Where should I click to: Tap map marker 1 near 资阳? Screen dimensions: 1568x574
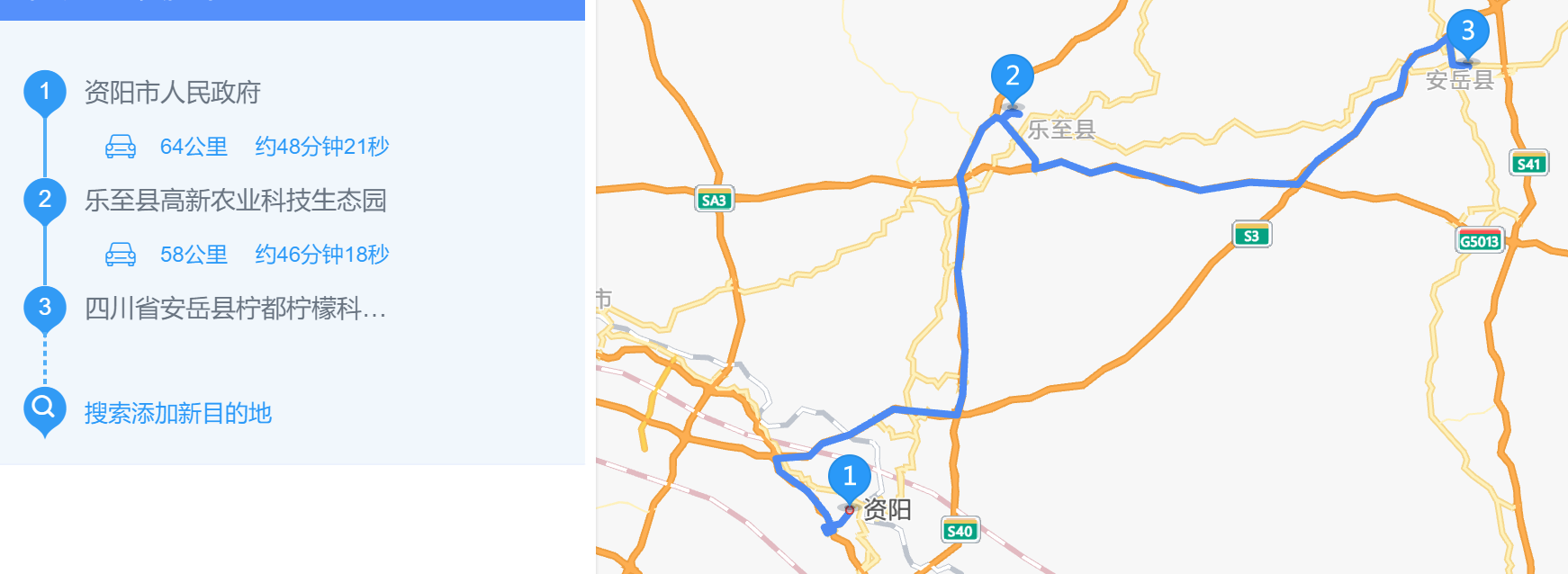pos(849,478)
